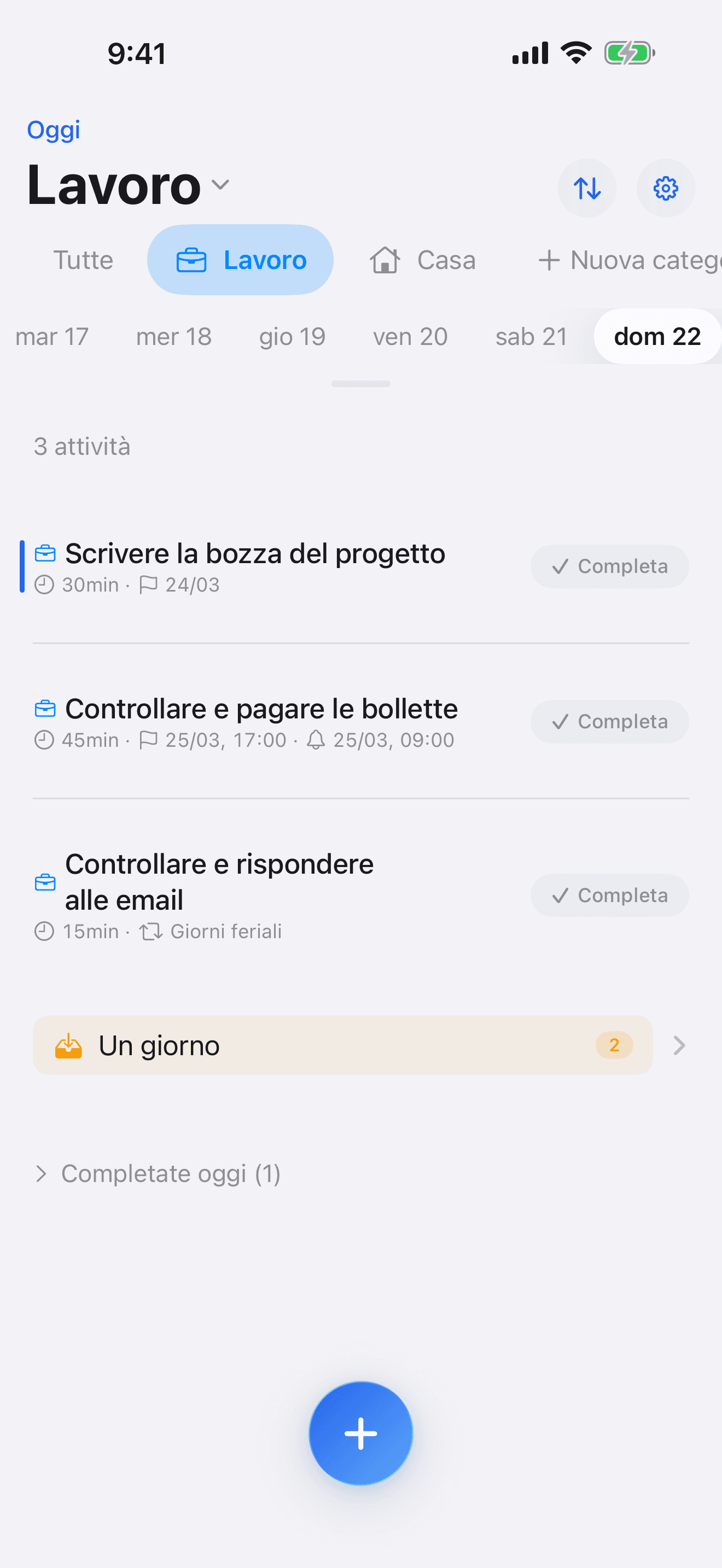Create a category with 'Nuova categoria'

pyautogui.click(x=630, y=260)
